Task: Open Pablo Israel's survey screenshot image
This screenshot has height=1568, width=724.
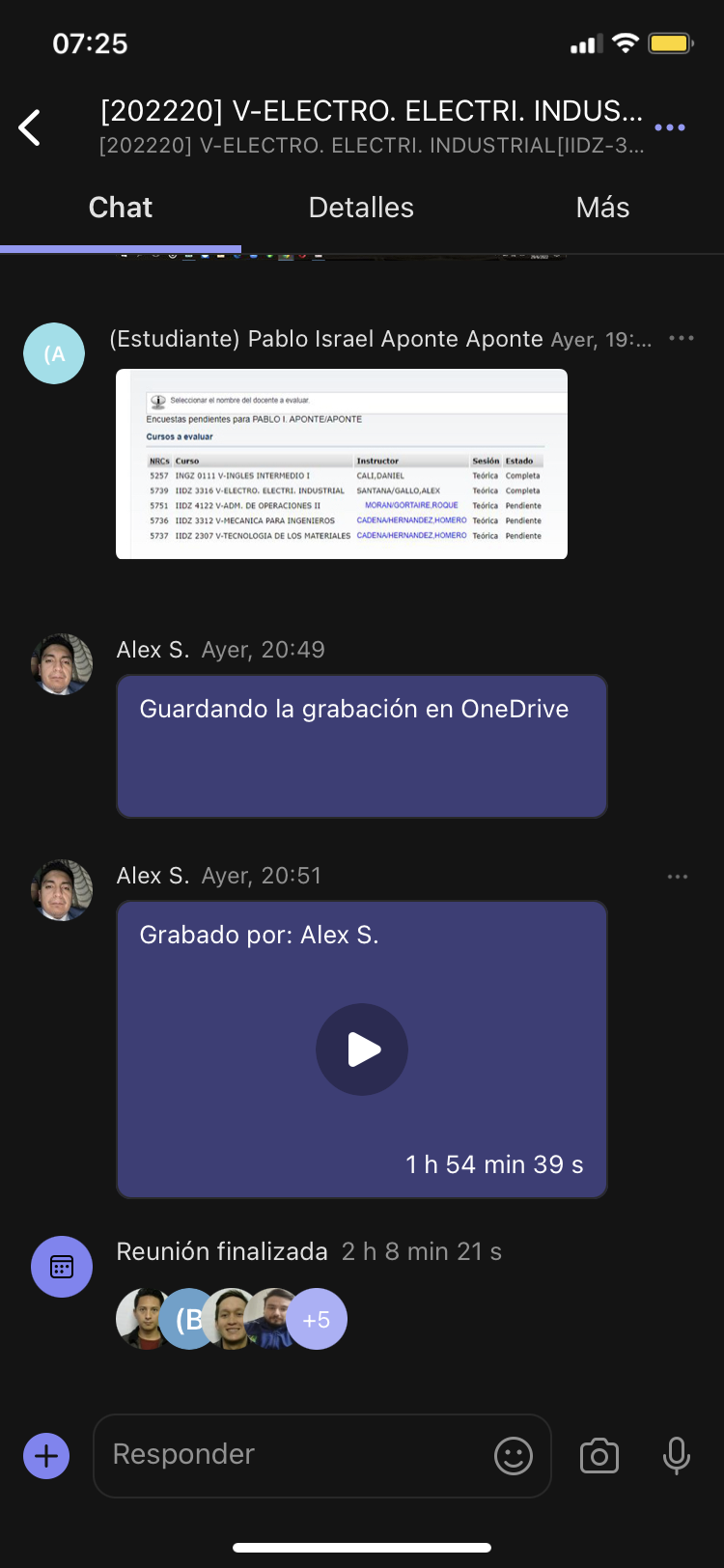Action: click(x=342, y=463)
